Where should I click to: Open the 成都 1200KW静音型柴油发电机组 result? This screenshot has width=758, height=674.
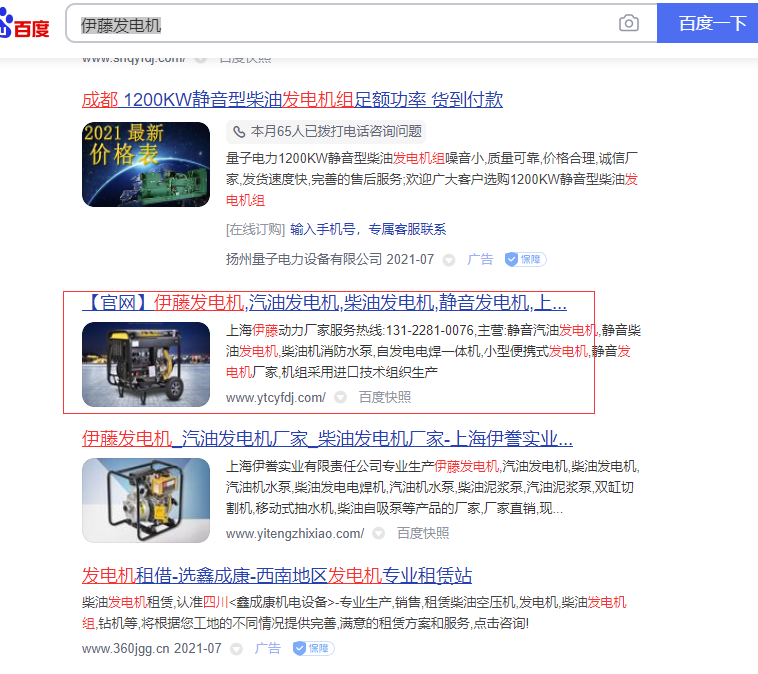tap(292, 99)
